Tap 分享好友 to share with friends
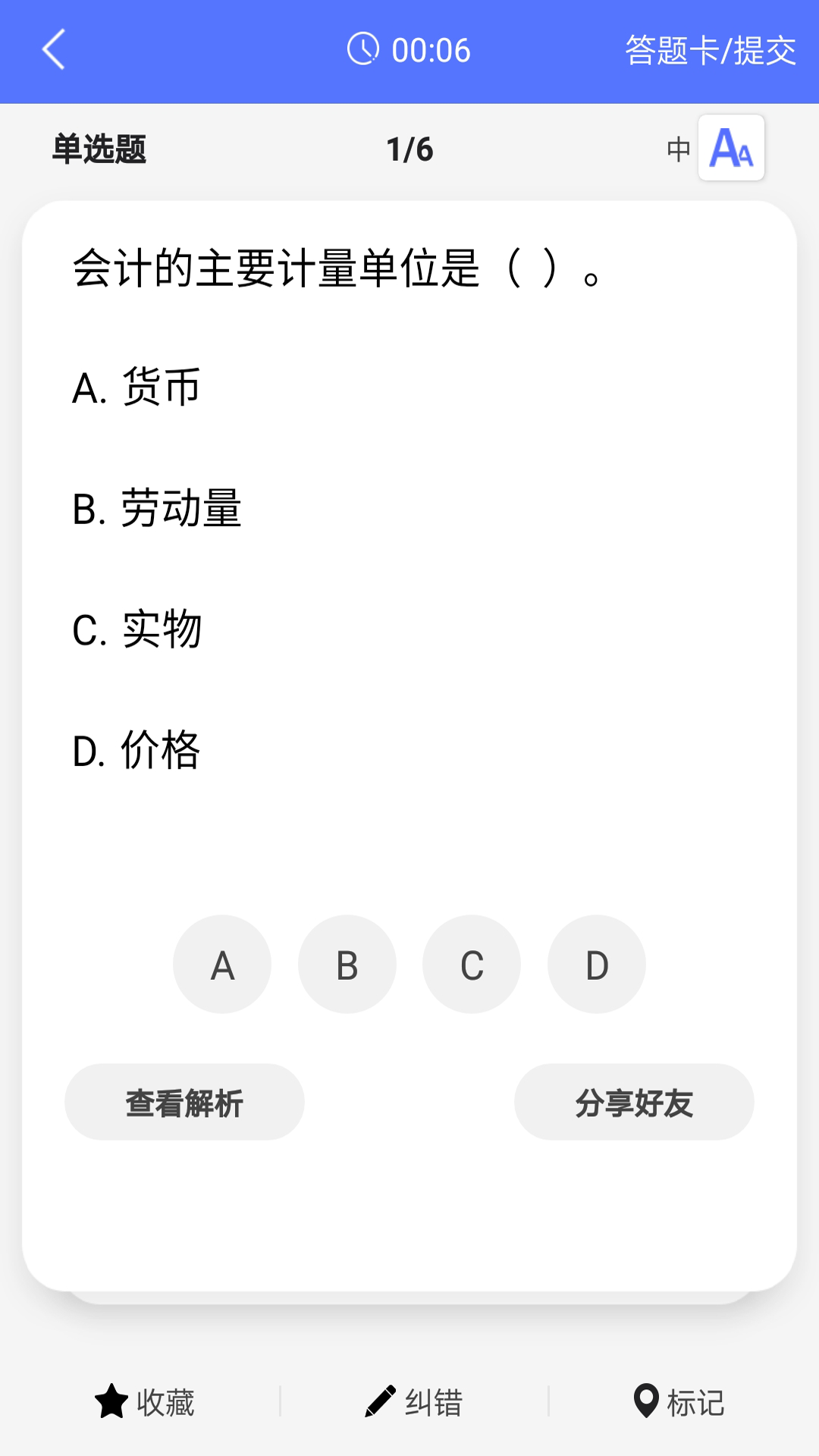Image resolution: width=819 pixels, height=1456 pixels. click(x=635, y=1102)
